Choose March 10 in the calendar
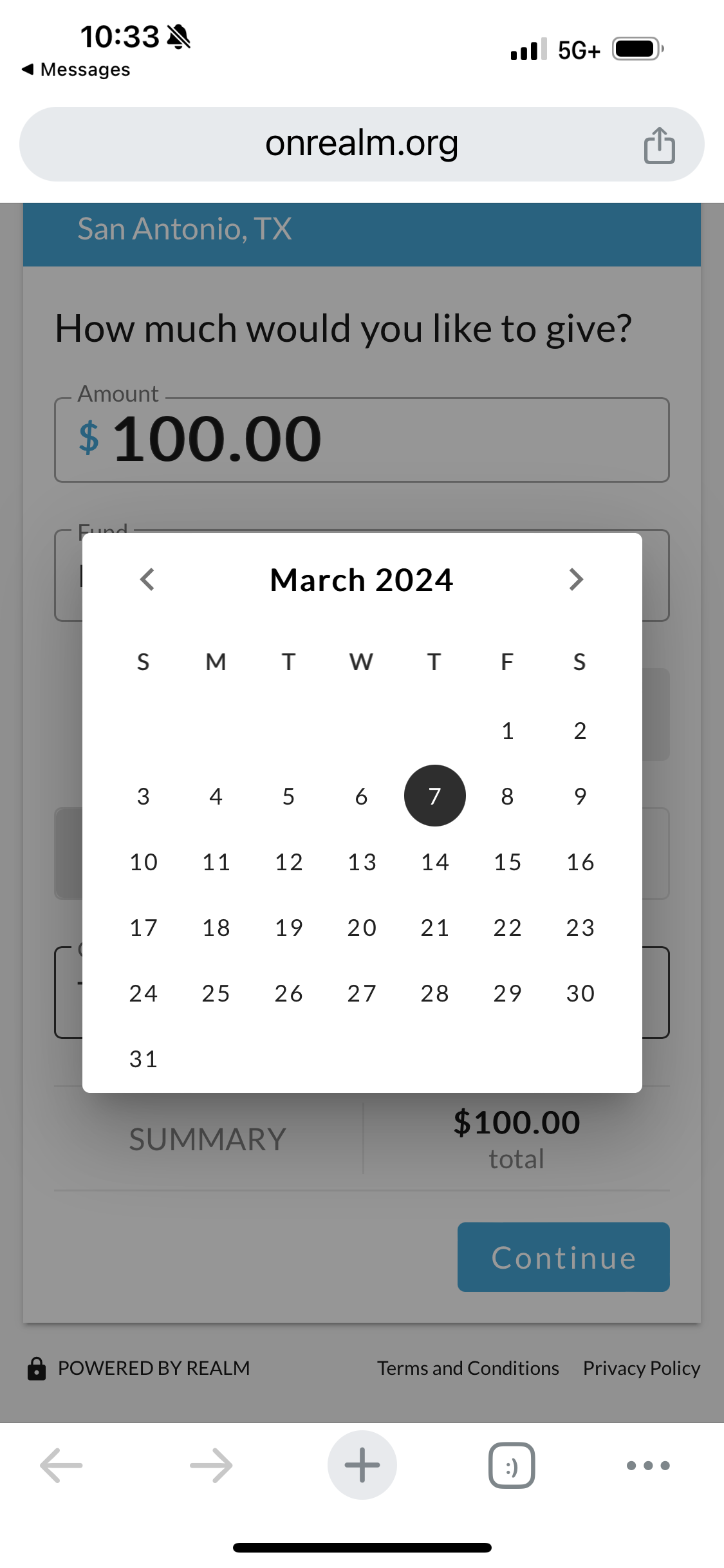This screenshot has height=1568, width=724. pos(144,862)
